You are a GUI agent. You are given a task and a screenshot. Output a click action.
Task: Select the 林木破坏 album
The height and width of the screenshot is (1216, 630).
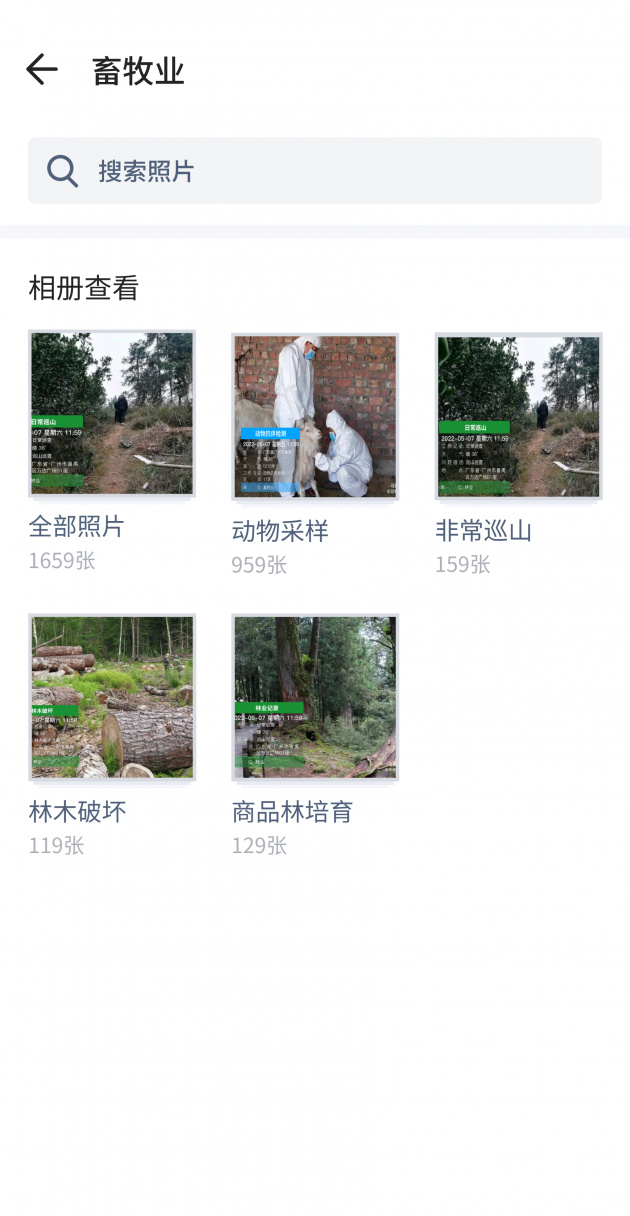(x=112, y=697)
